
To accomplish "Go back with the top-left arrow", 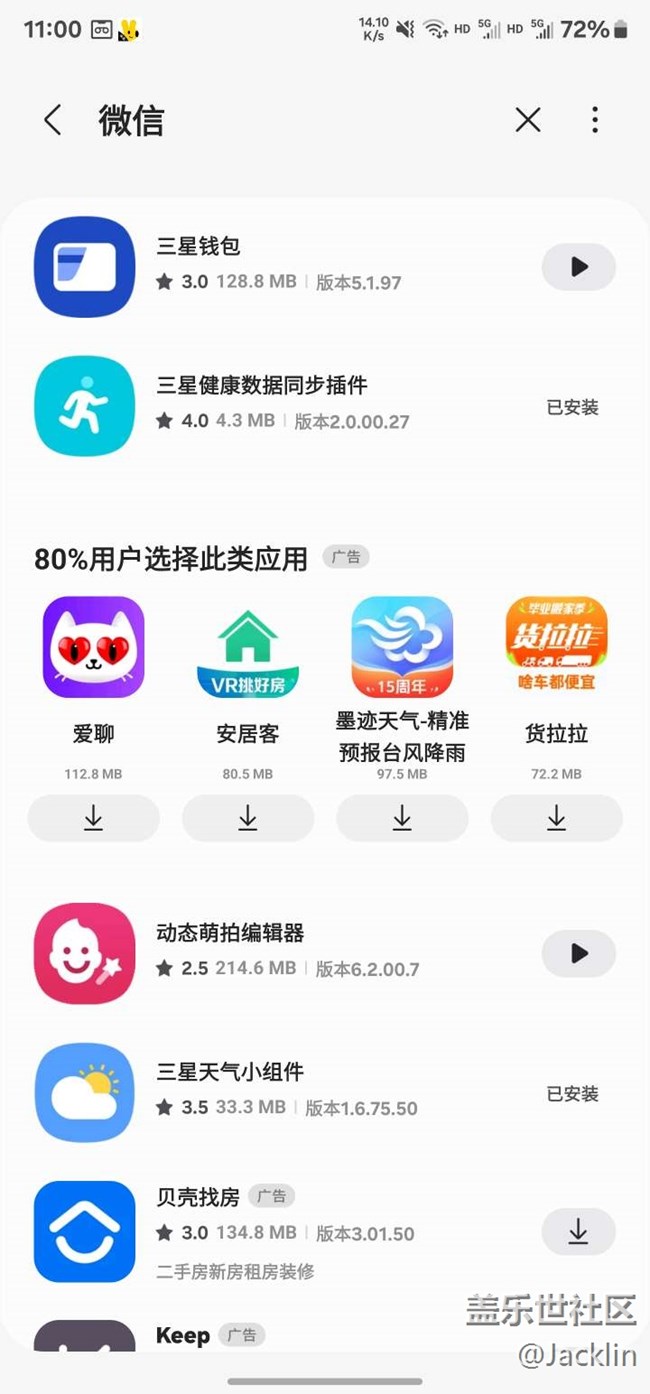I will [x=52, y=120].
